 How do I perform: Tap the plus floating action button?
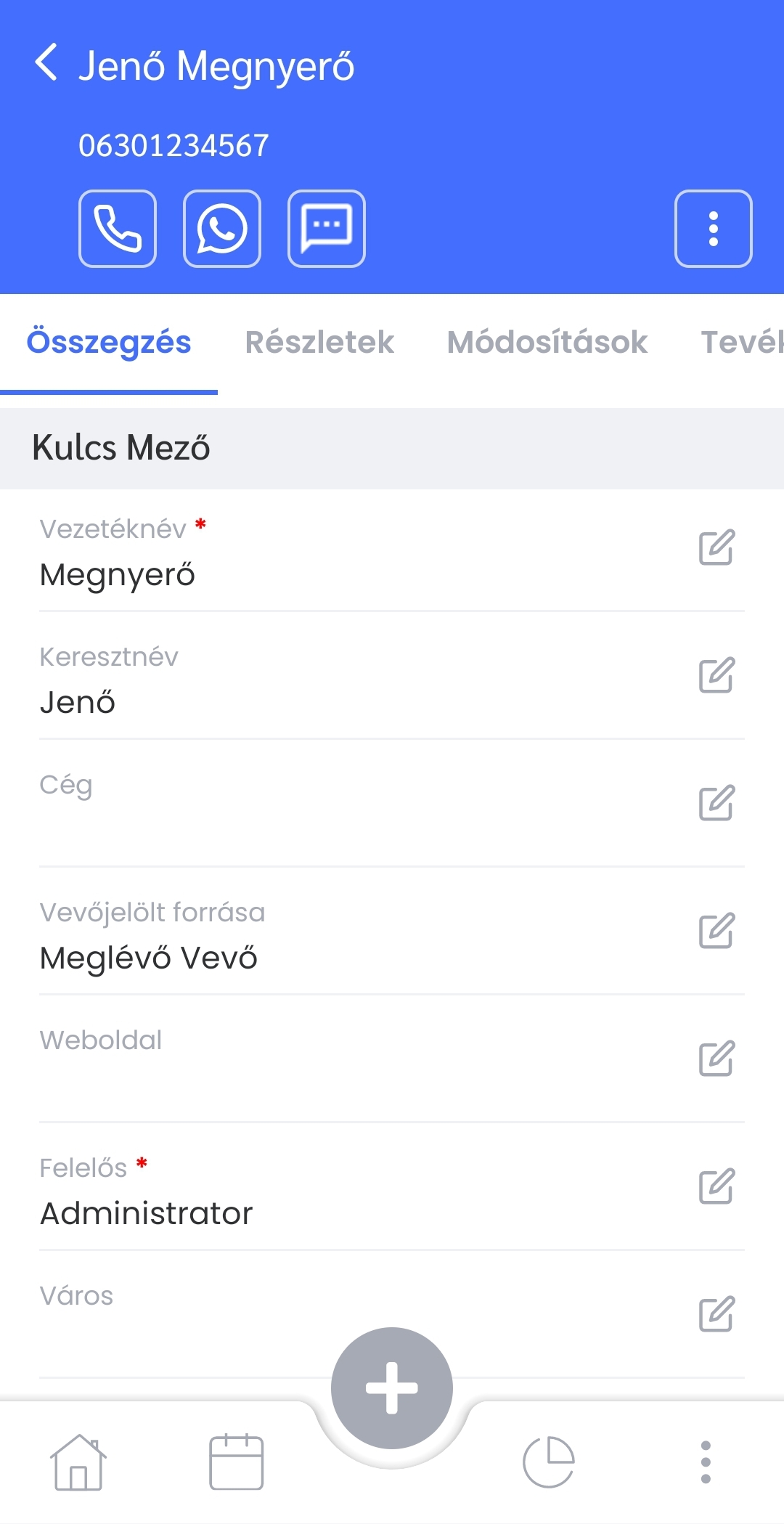coord(392,1388)
